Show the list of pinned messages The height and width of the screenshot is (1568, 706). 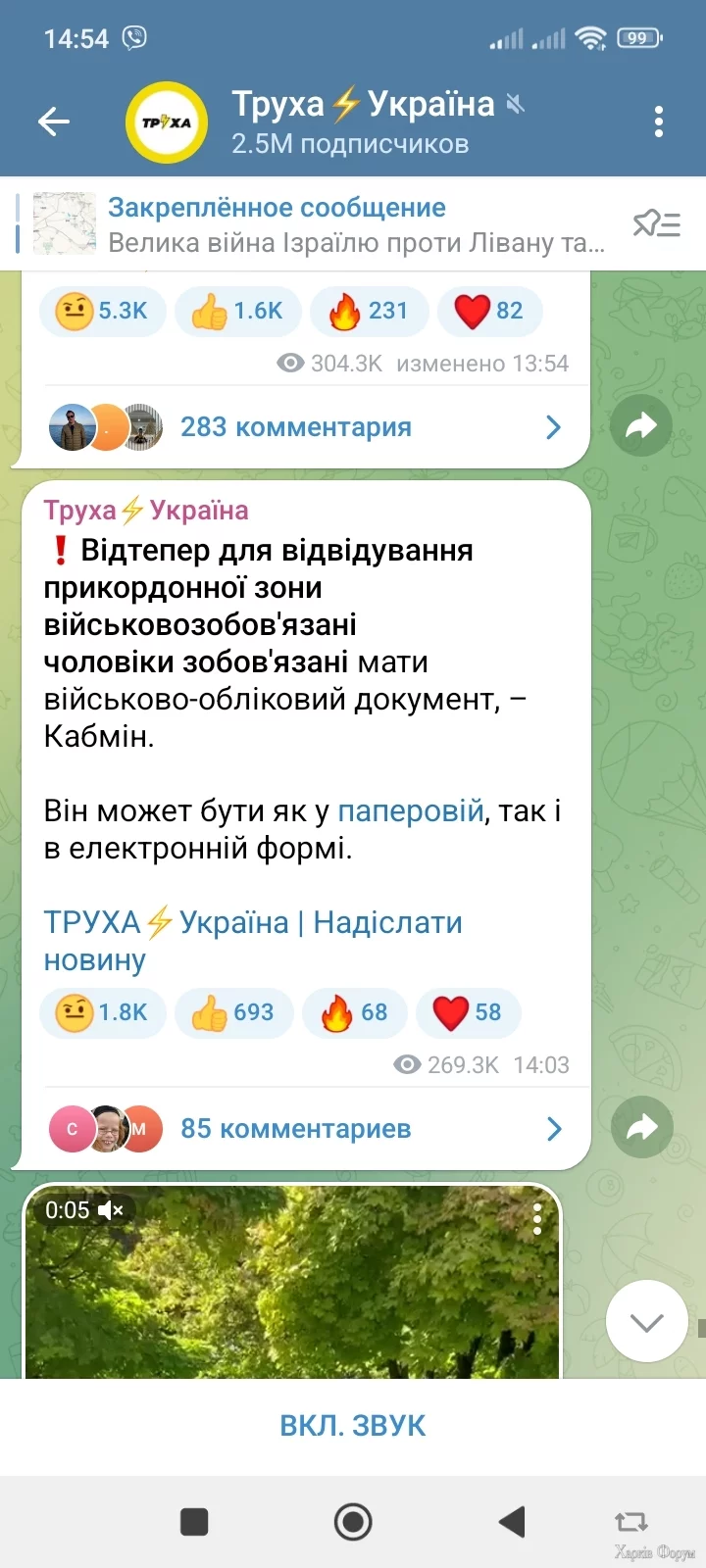[656, 224]
